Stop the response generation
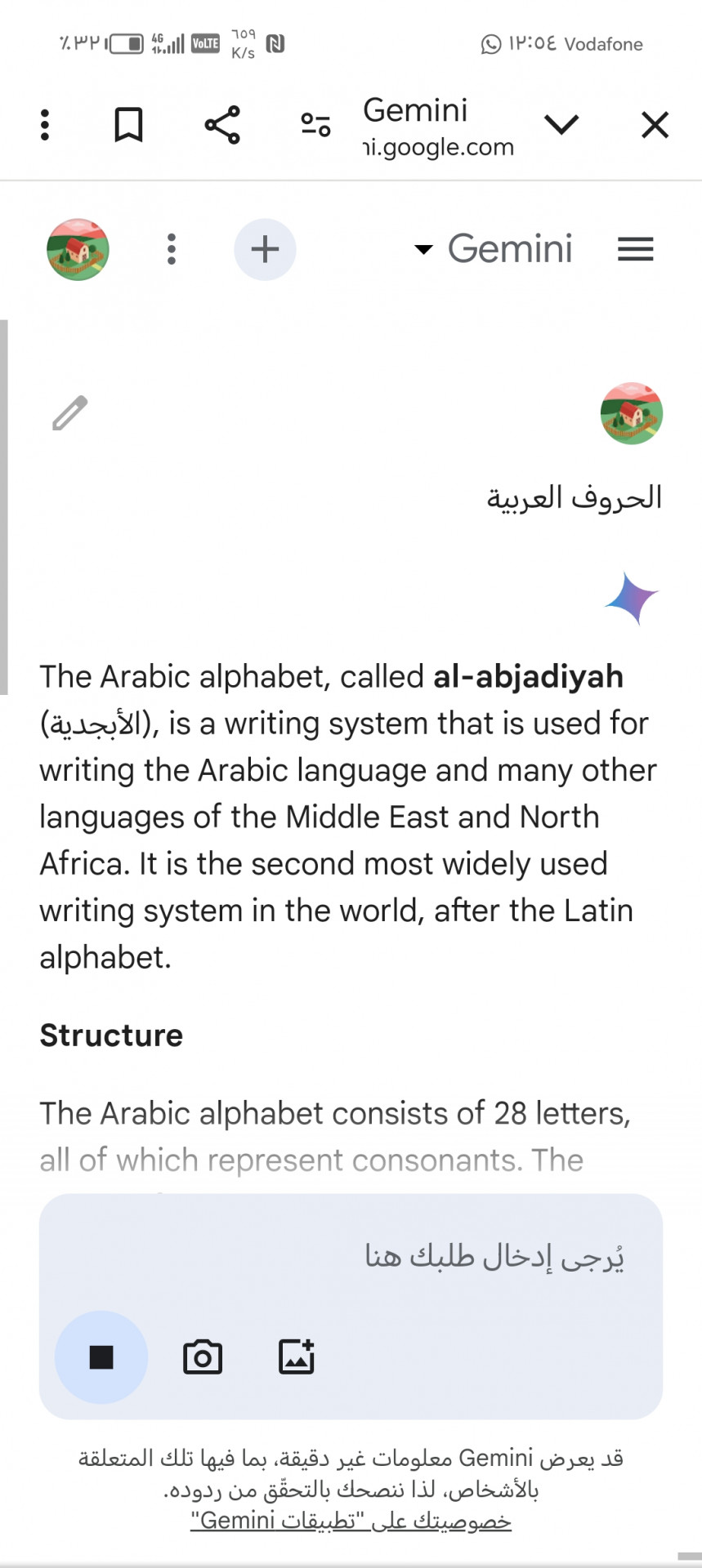Screen dimensions: 702x1568 101,1357
